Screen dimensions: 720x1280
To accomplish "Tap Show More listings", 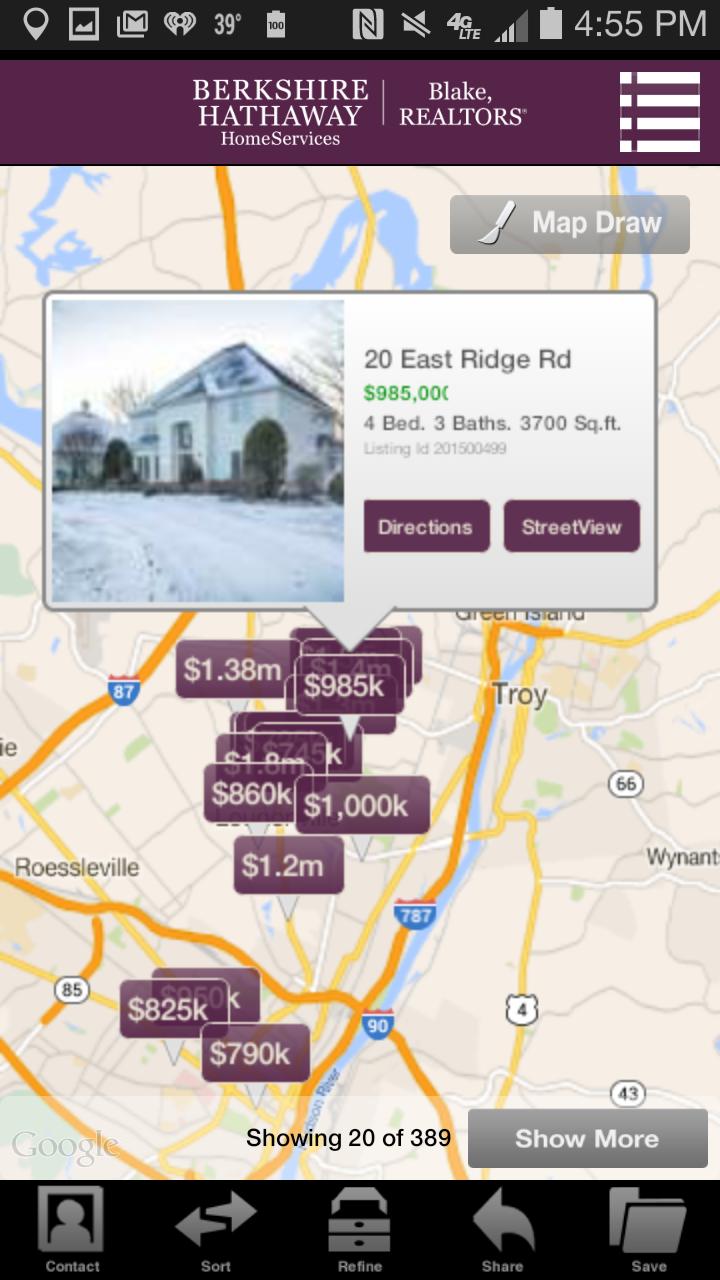I will point(587,1138).
